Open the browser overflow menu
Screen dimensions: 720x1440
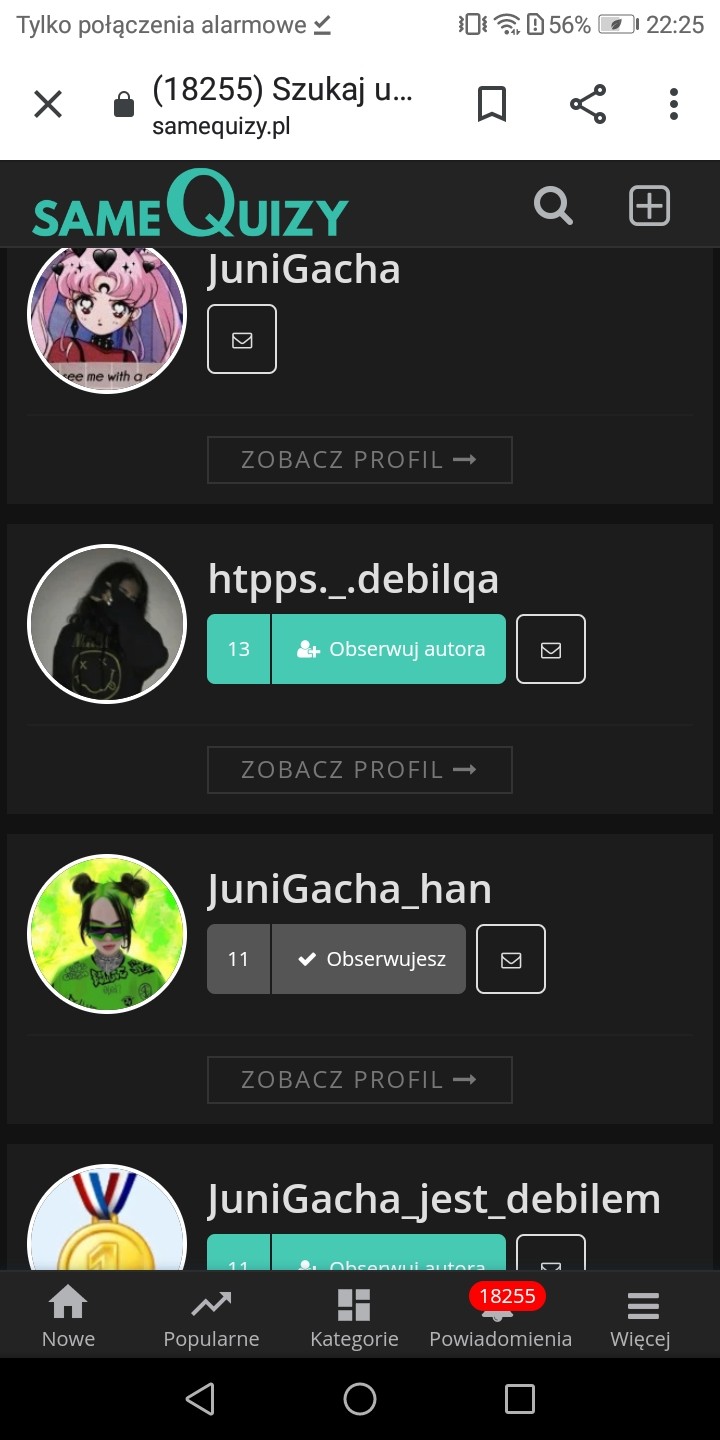pyautogui.click(x=673, y=104)
